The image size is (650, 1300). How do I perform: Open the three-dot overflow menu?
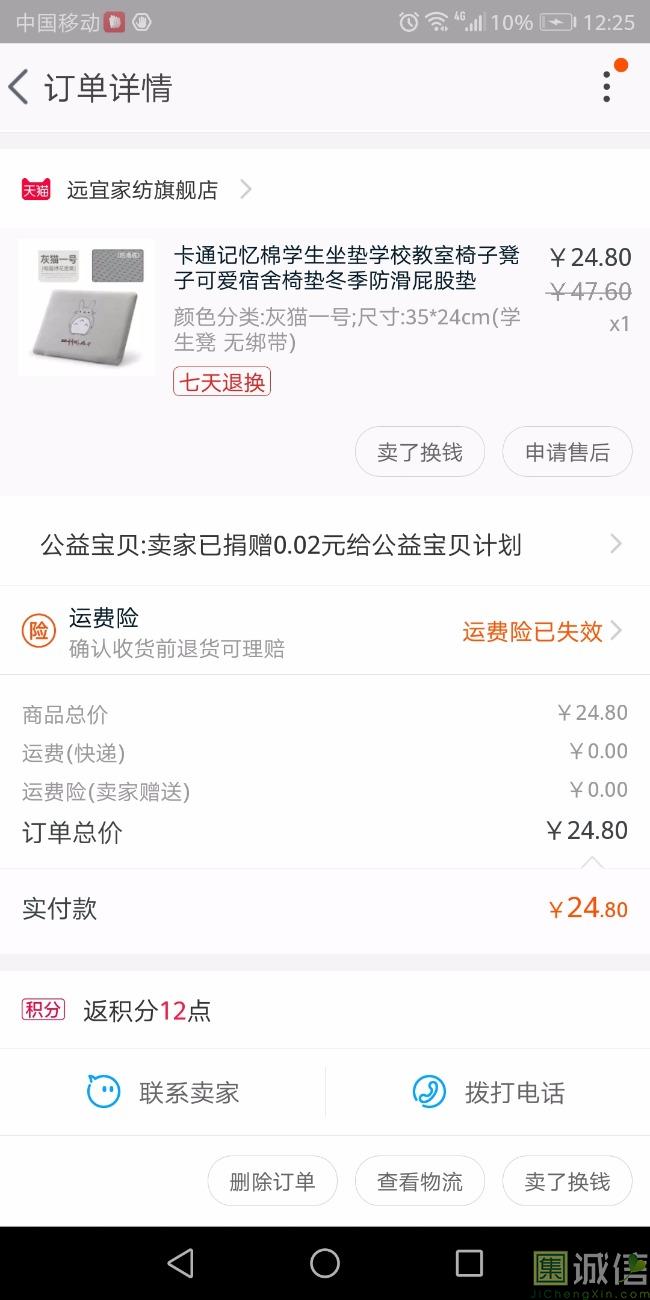click(606, 87)
